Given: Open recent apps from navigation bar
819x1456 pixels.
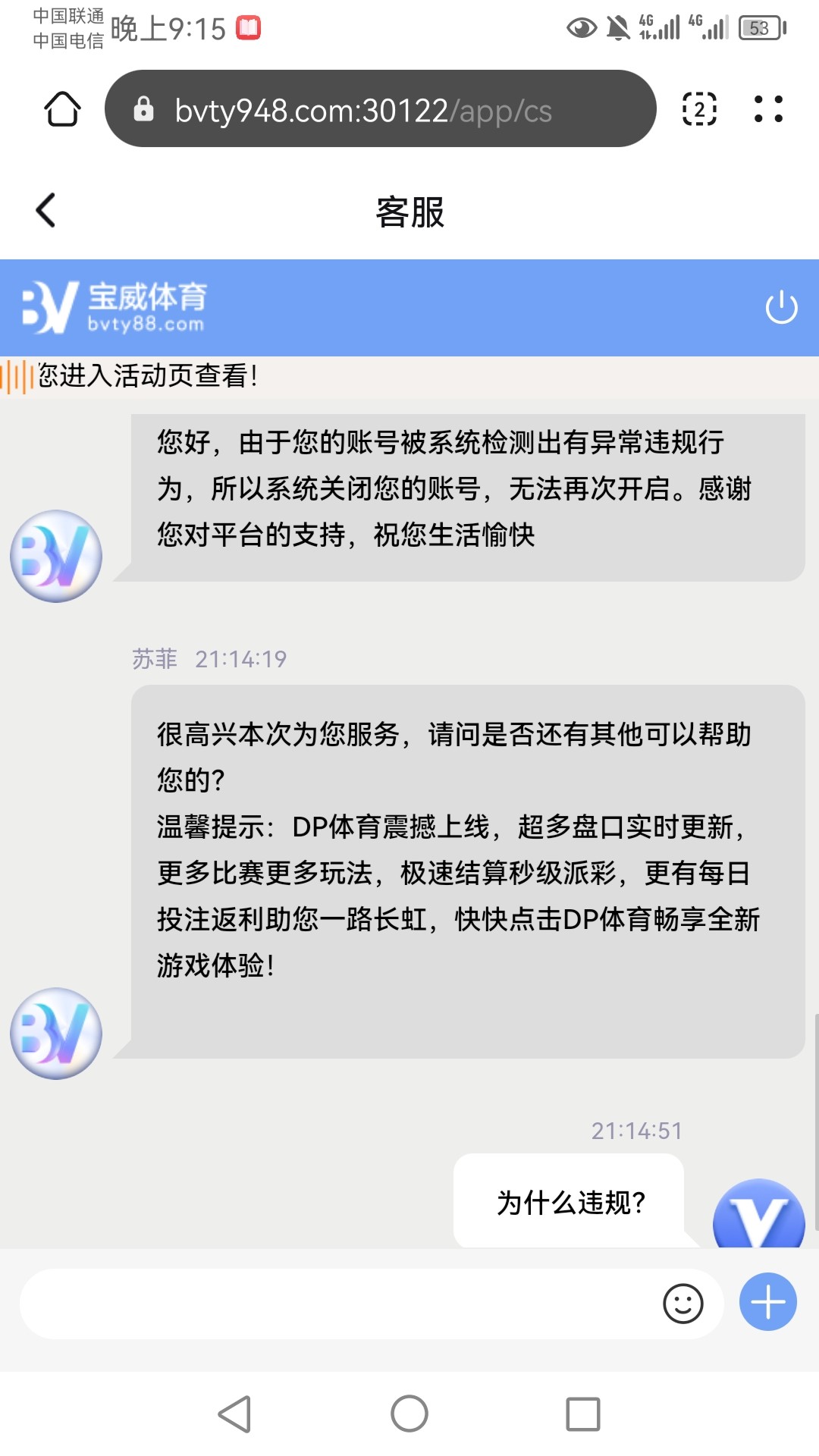Looking at the screenshot, I should 582,1414.
